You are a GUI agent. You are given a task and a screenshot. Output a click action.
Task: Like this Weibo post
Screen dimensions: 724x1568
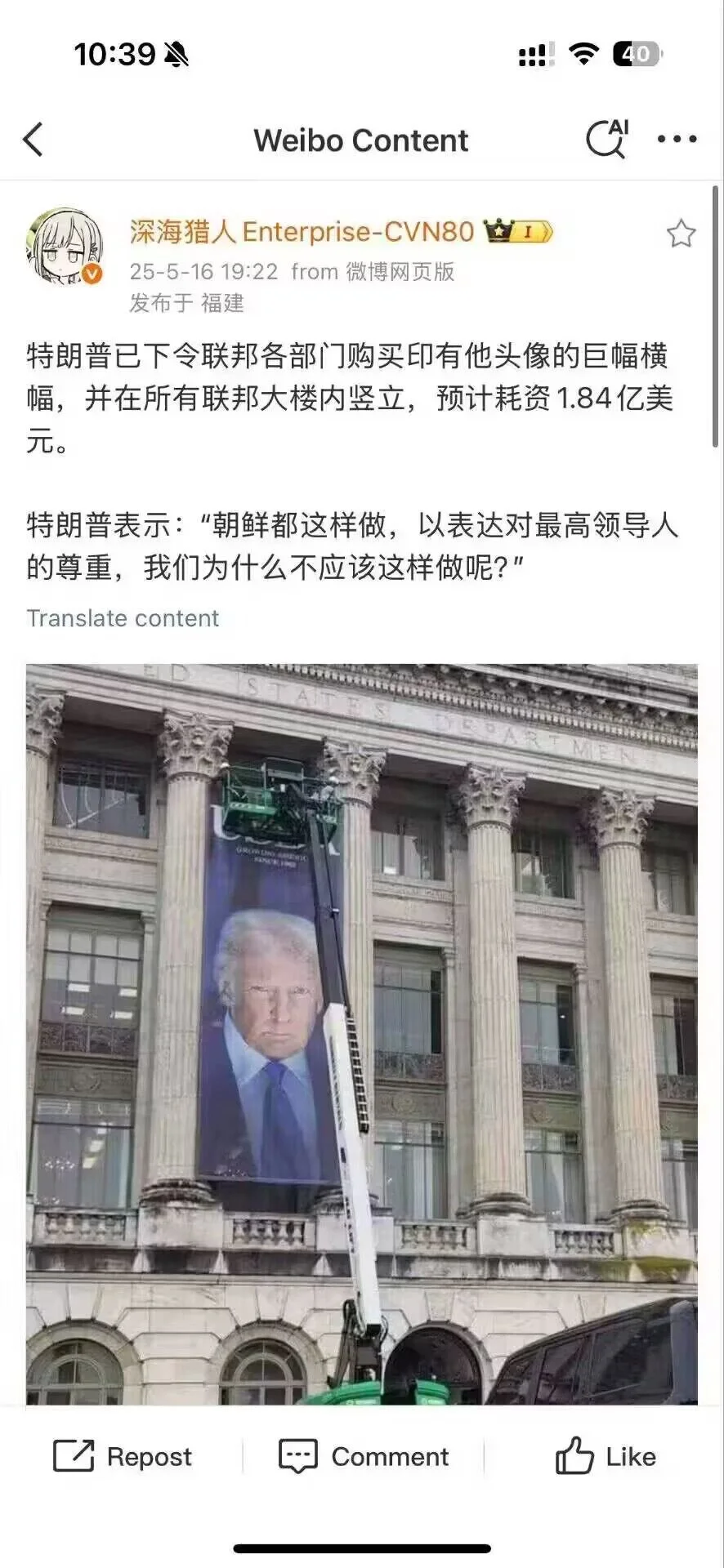point(606,1456)
